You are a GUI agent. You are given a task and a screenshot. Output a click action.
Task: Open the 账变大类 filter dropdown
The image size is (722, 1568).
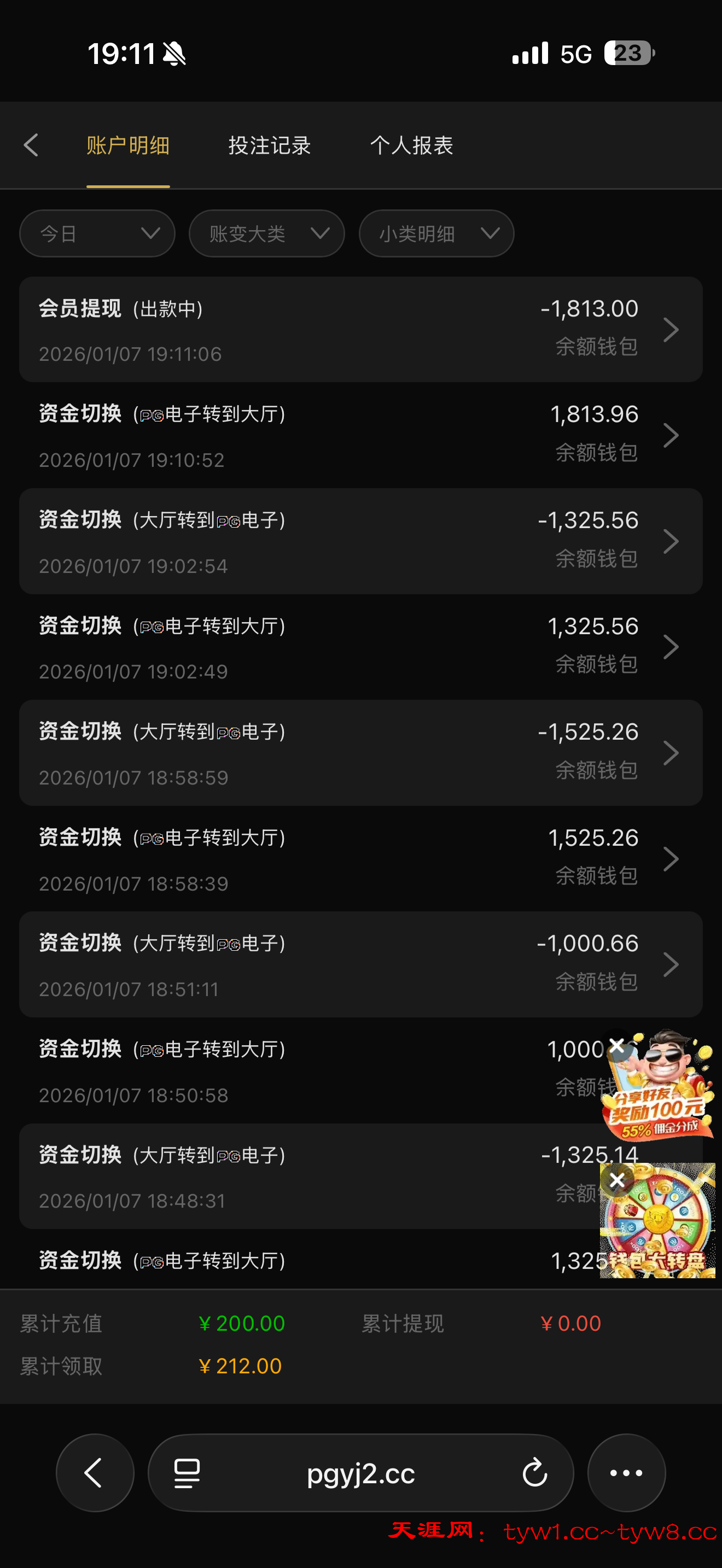pos(266,234)
